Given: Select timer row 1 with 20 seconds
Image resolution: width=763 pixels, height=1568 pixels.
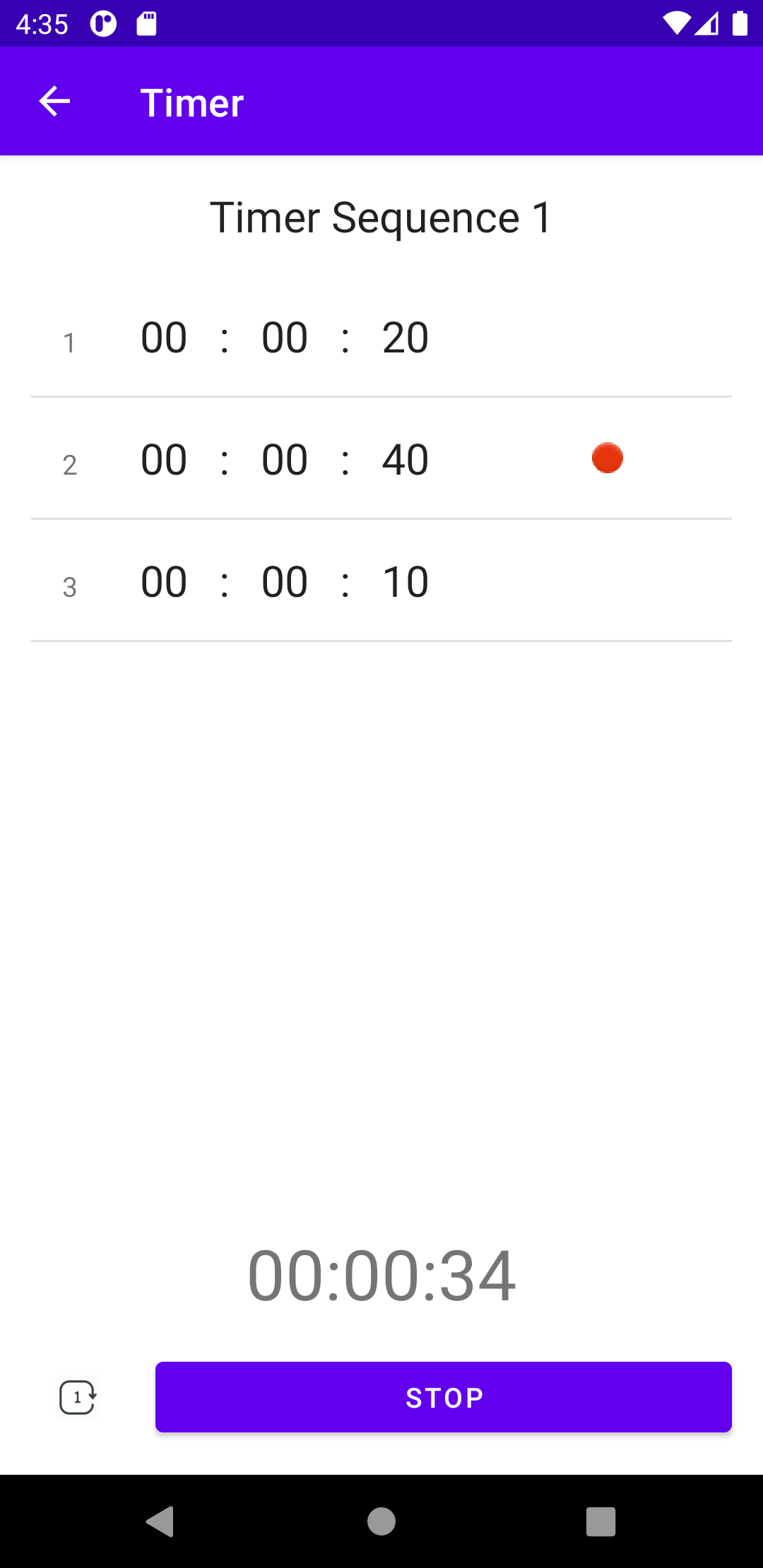Looking at the screenshot, I should tap(381, 337).
